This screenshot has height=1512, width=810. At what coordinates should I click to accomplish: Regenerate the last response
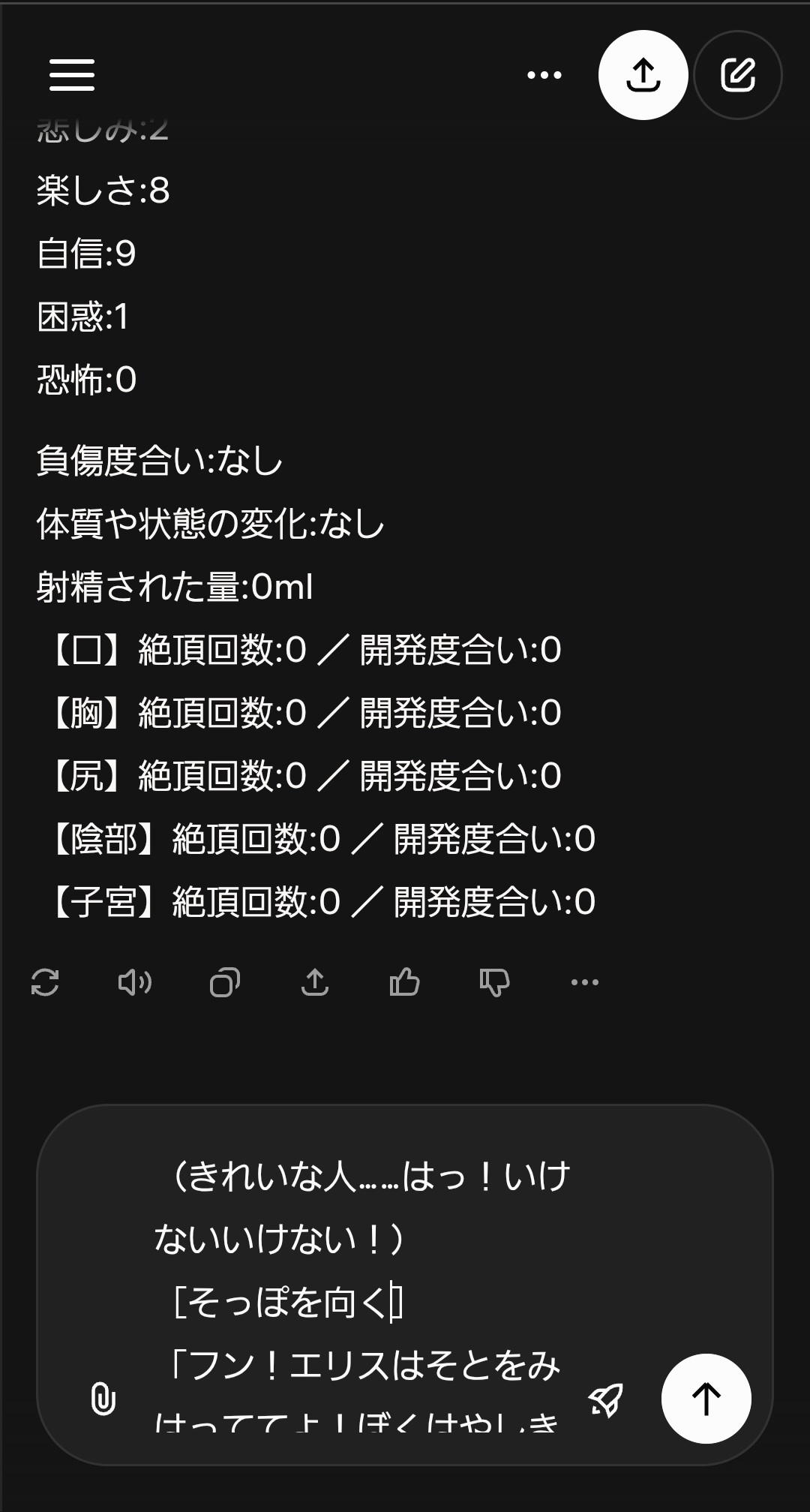tap(45, 981)
